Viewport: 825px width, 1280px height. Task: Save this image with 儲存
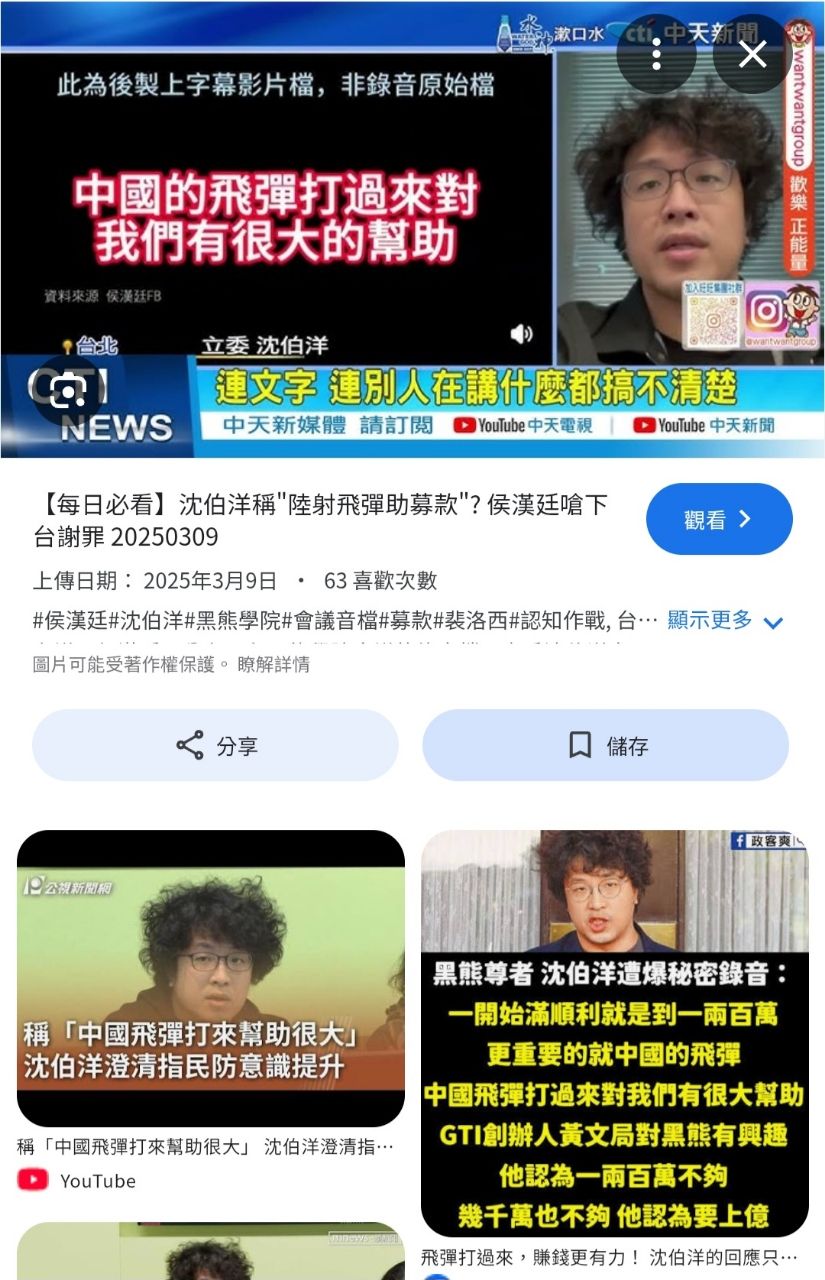pos(605,745)
